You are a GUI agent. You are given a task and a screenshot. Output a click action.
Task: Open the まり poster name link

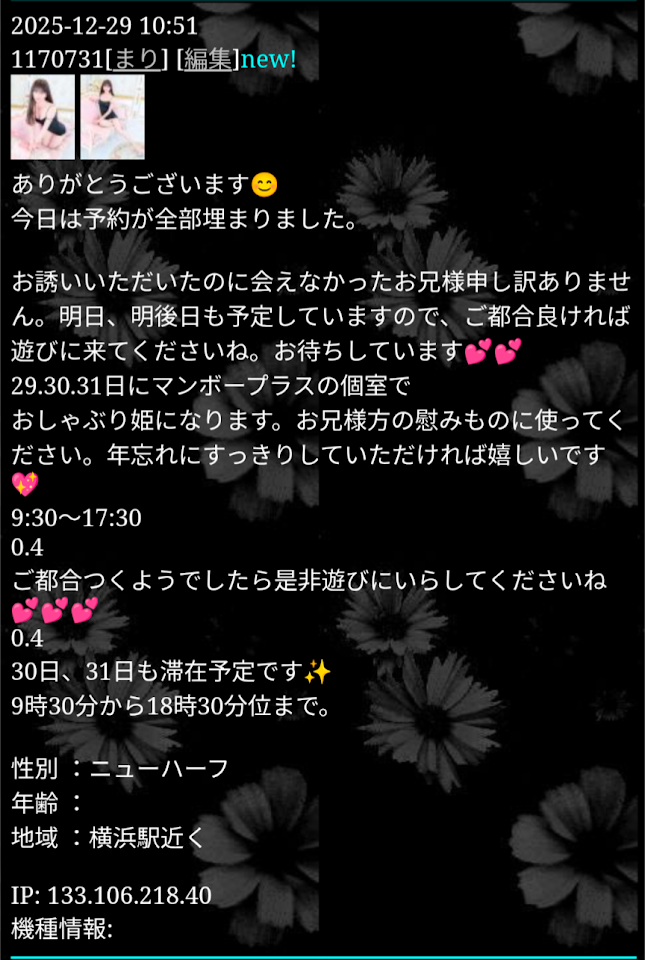[x=136, y=60]
